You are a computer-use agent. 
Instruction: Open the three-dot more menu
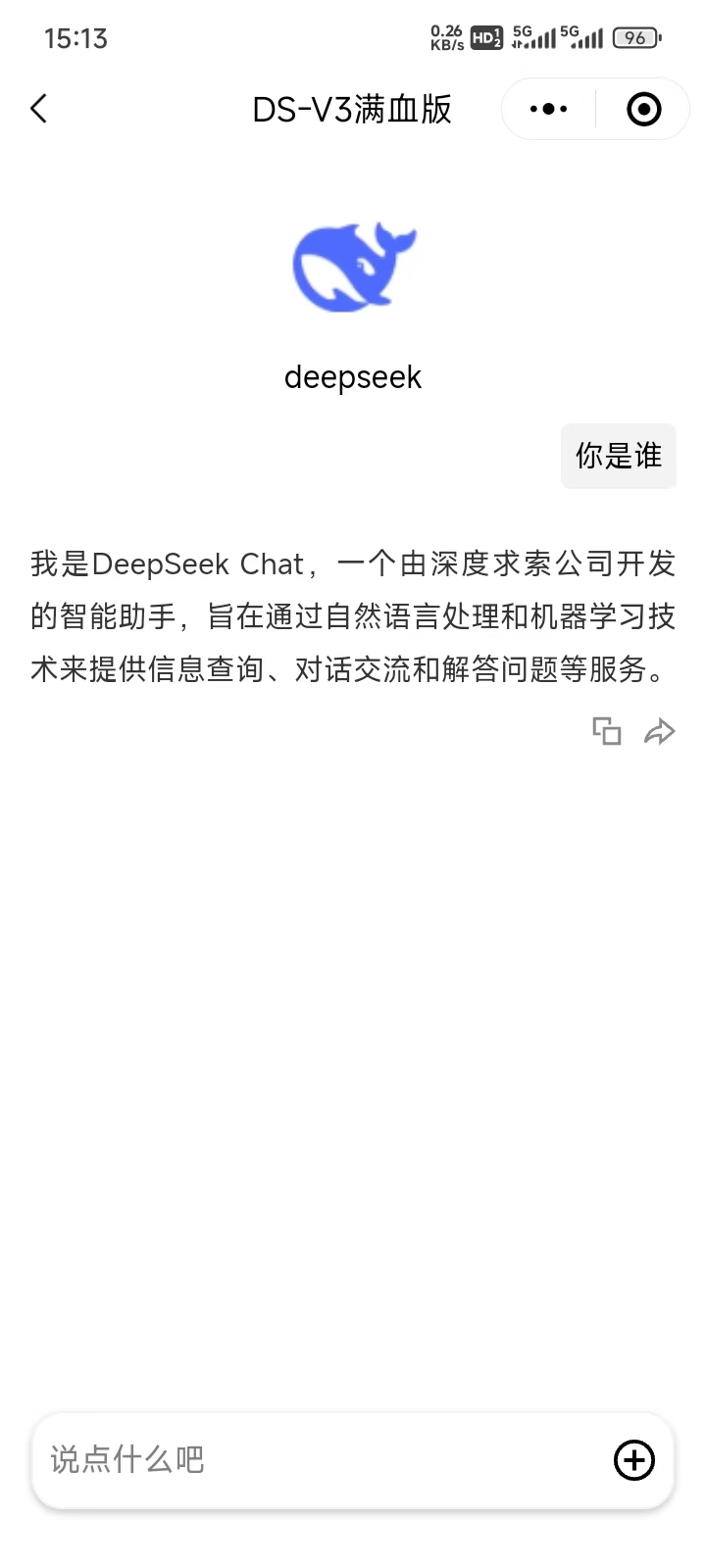[548, 109]
